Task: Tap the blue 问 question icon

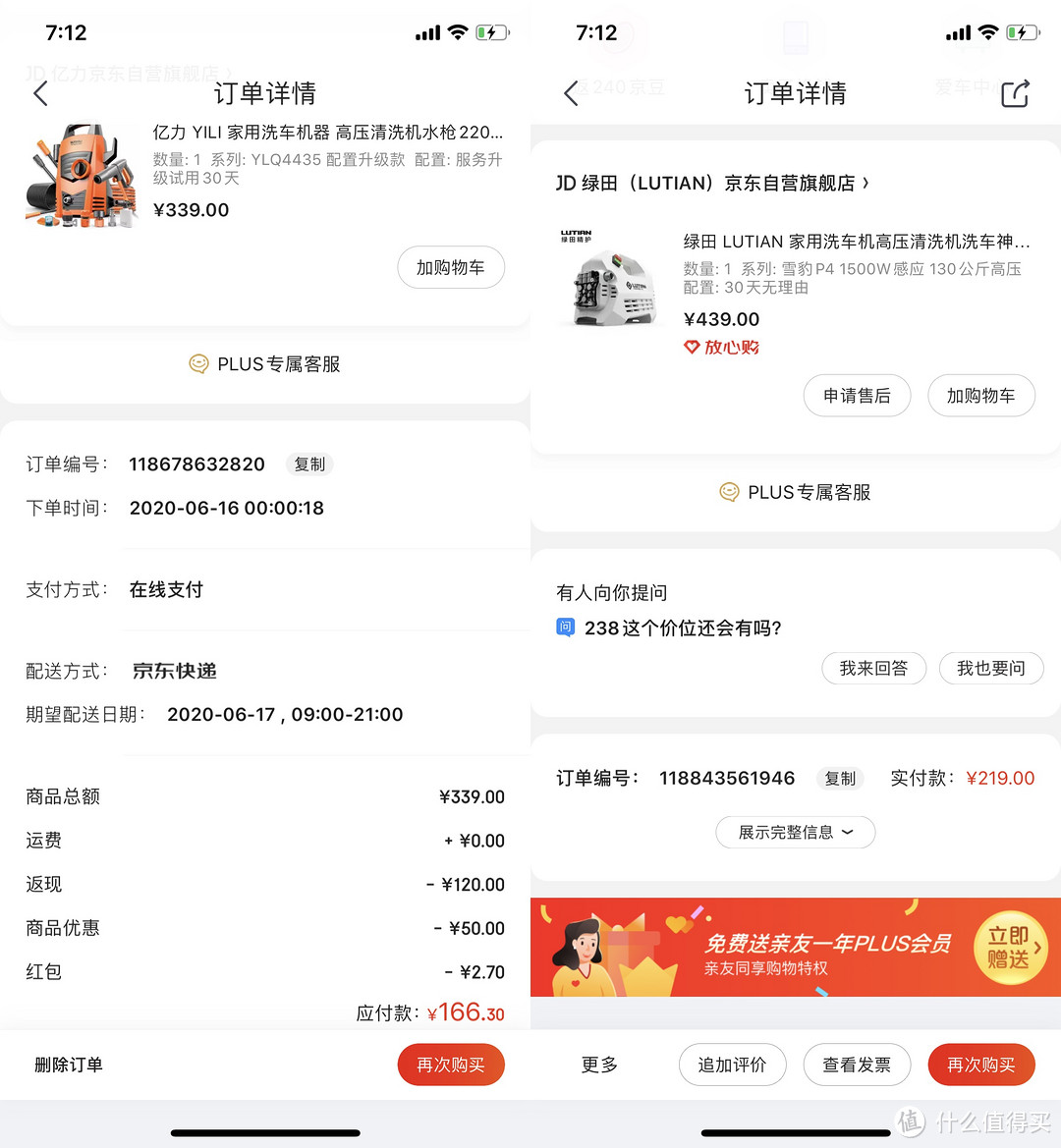Action: coord(564,628)
